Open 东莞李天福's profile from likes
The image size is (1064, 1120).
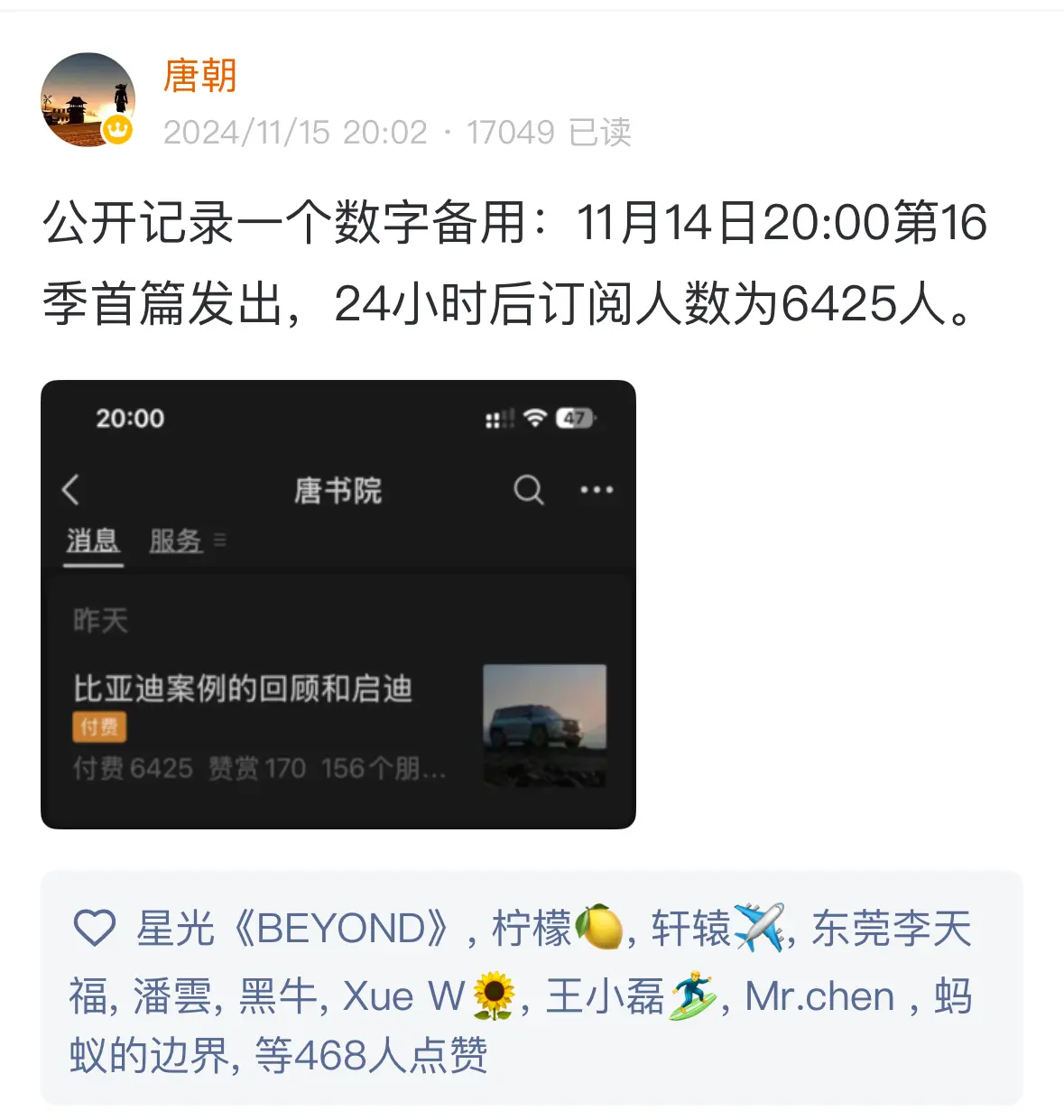pyautogui.click(x=891, y=929)
